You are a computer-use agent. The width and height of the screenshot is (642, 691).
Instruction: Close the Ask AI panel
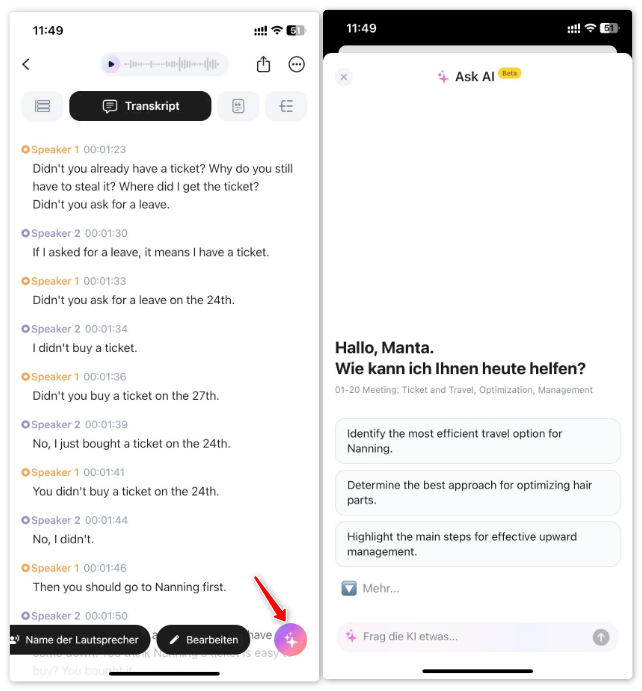point(344,77)
